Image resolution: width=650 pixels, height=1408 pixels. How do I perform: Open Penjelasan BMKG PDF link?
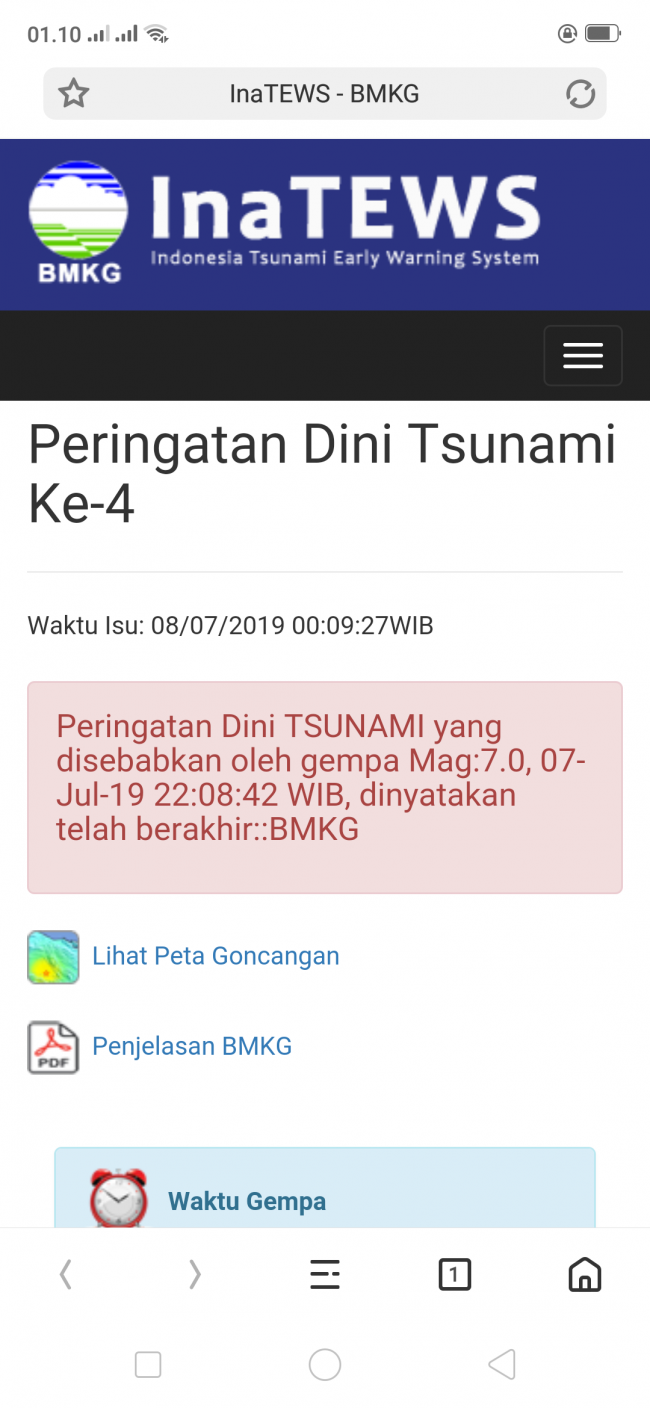point(191,1047)
